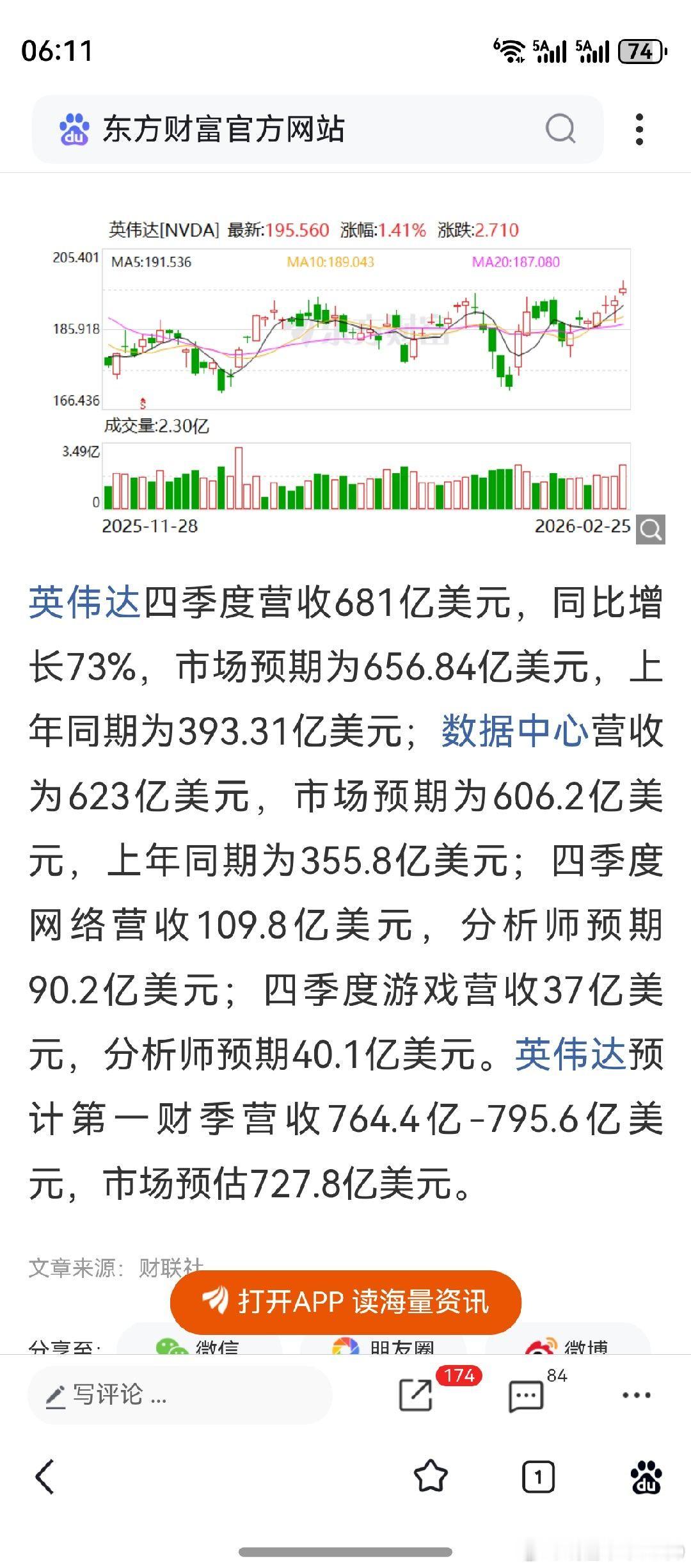Viewport: 691px width, 1568px height.
Task: Tap the chart zoom magnifier icon
Action: point(650,530)
